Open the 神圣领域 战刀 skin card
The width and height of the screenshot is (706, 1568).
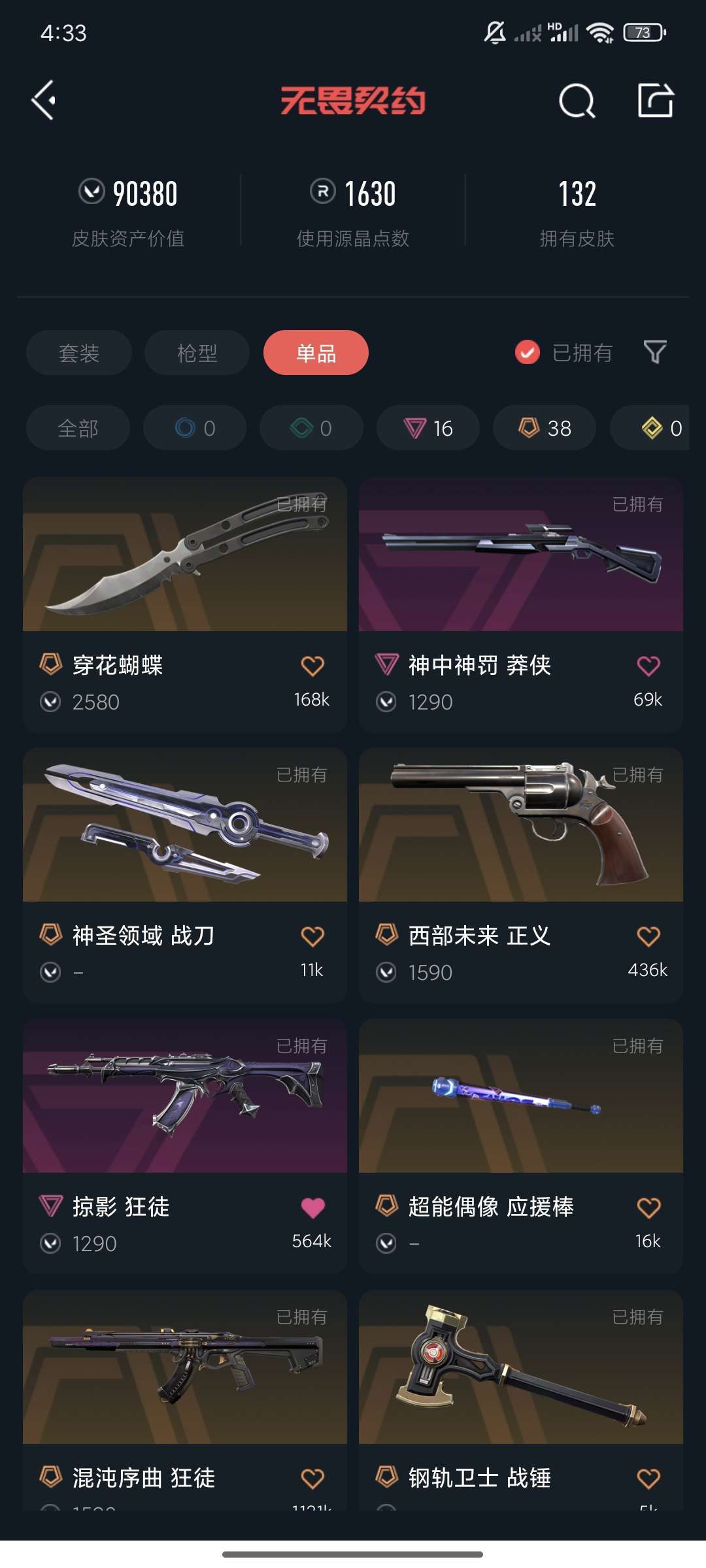click(x=185, y=875)
